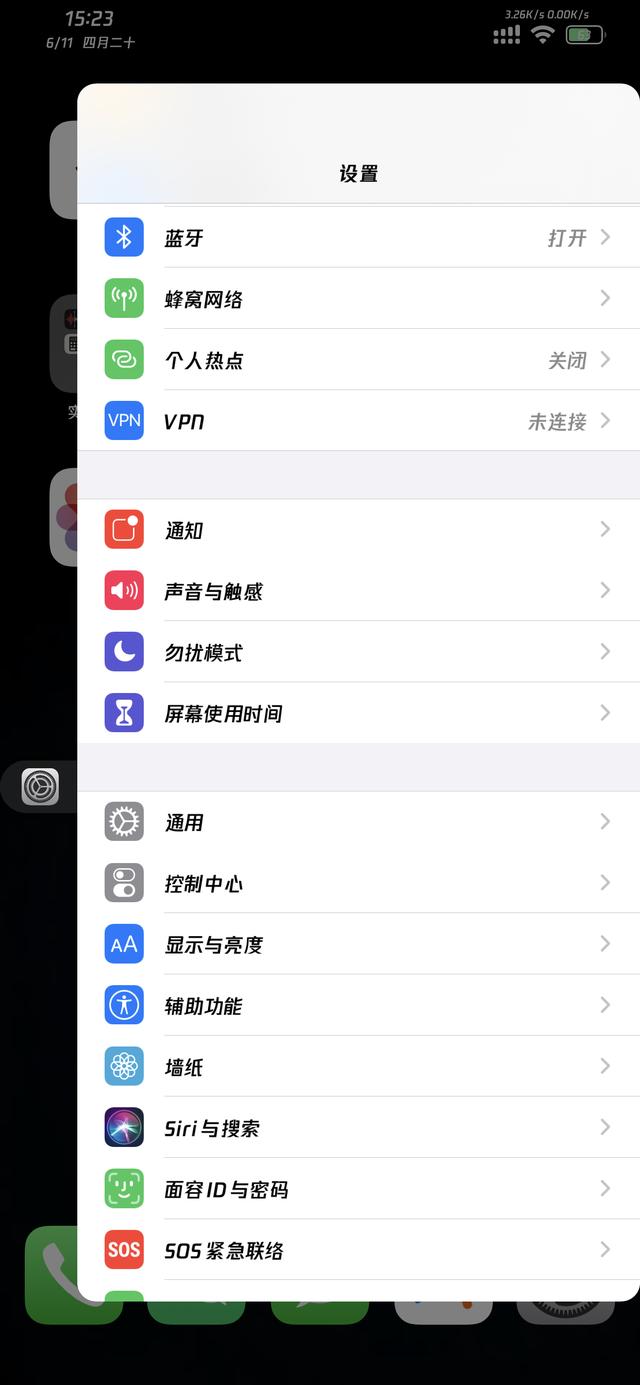Go to 面容ID与密码 settings

click(x=360, y=1189)
